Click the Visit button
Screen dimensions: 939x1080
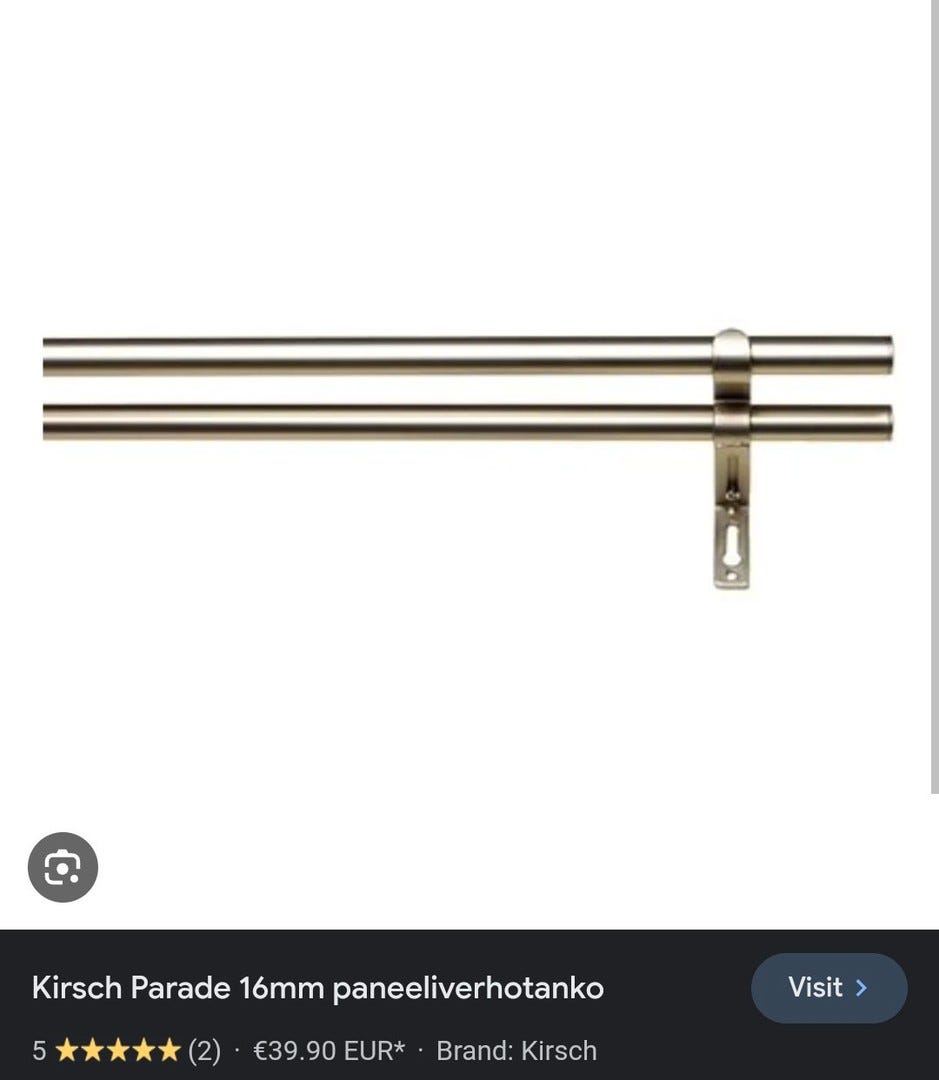coord(829,988)
